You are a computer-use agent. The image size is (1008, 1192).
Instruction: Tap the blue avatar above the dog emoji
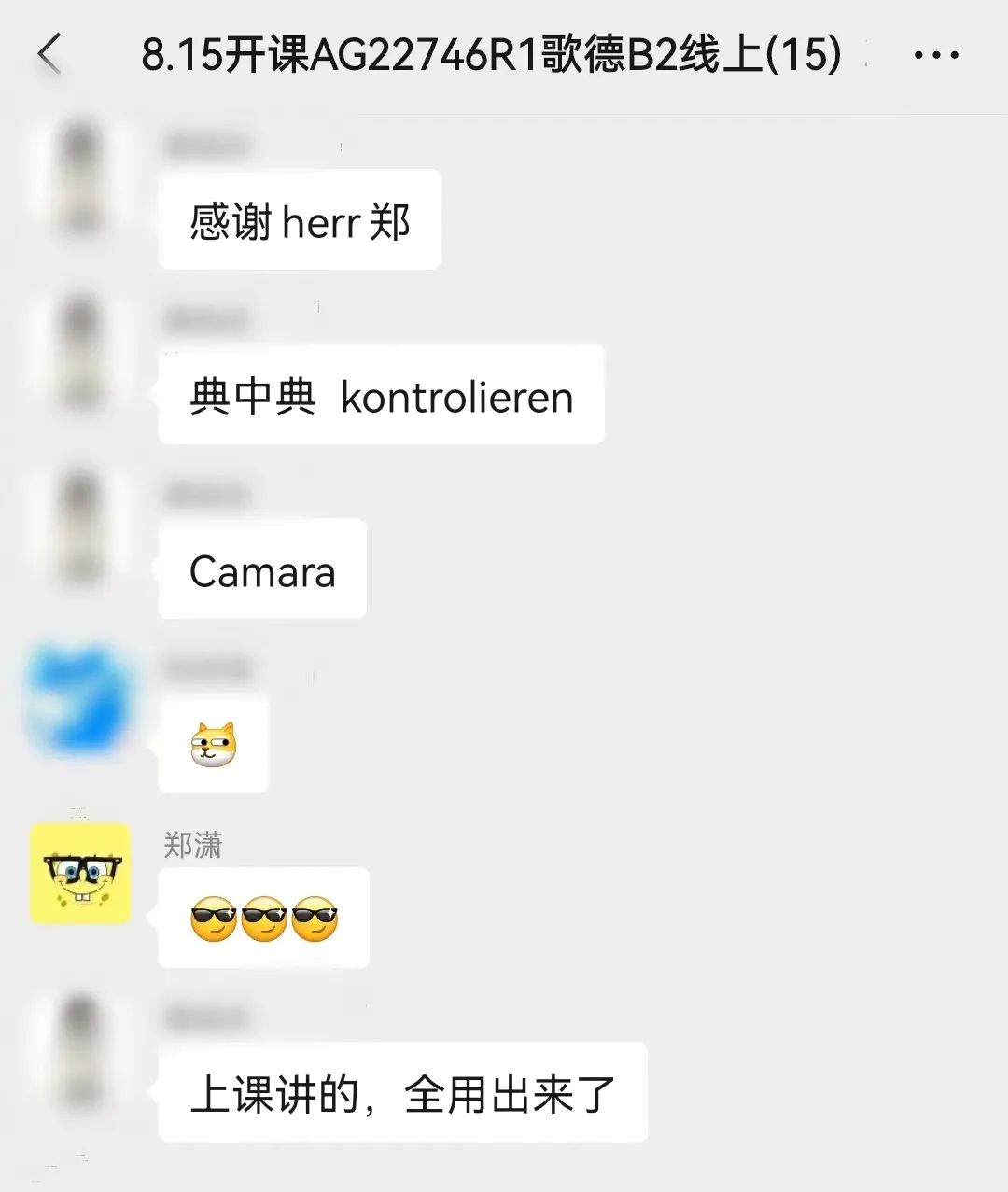tap(80, 700)
